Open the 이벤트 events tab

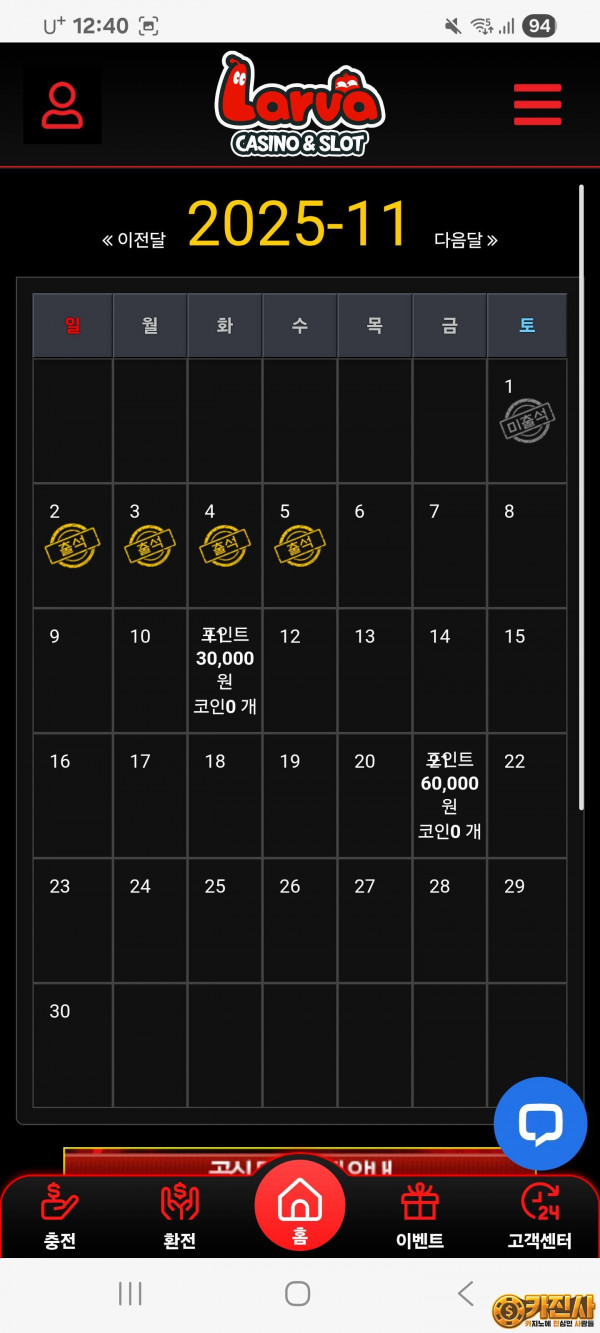420,1216
